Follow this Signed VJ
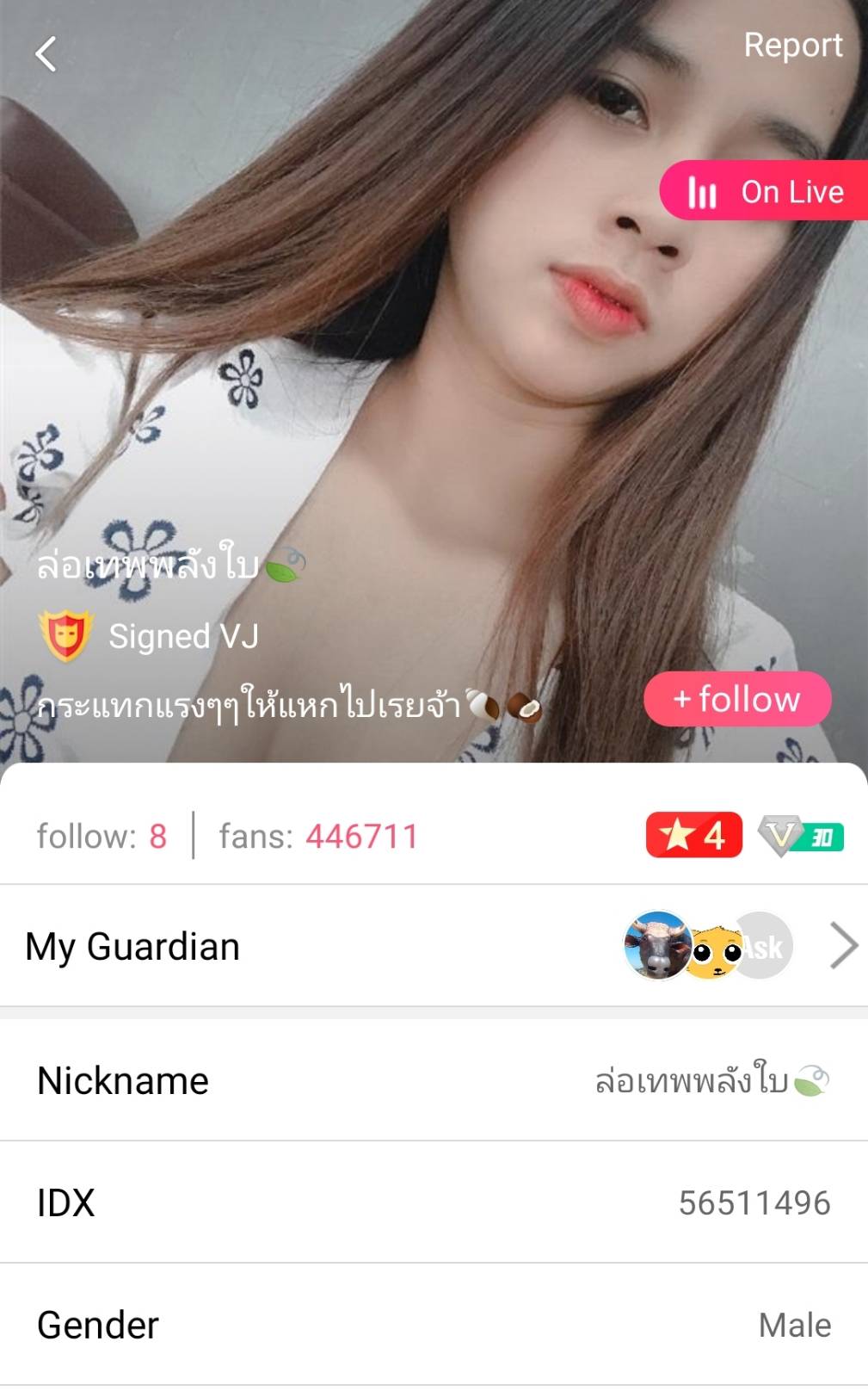868x1397 pixels. pyautogui.click(x=737, y=699)
